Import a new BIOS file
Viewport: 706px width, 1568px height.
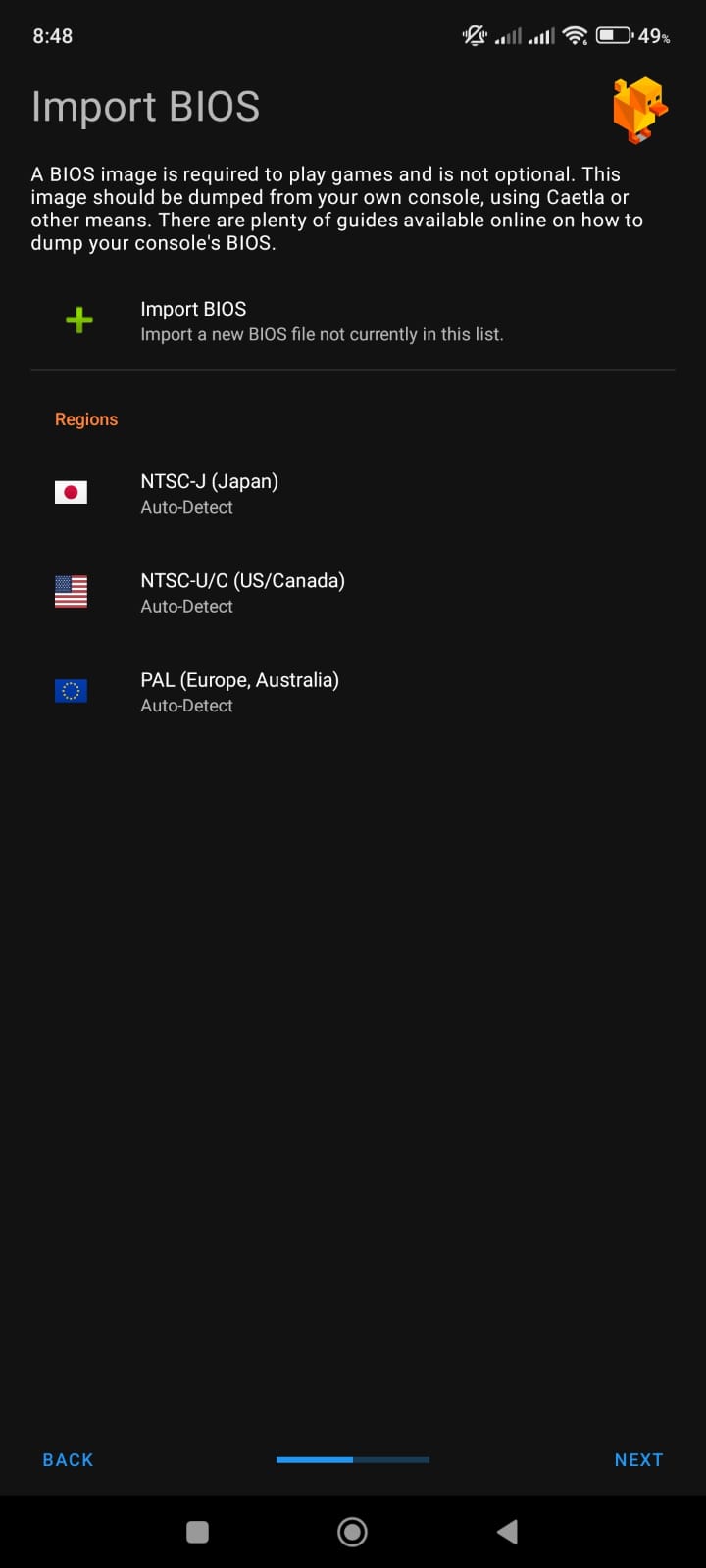pos(322,321)
